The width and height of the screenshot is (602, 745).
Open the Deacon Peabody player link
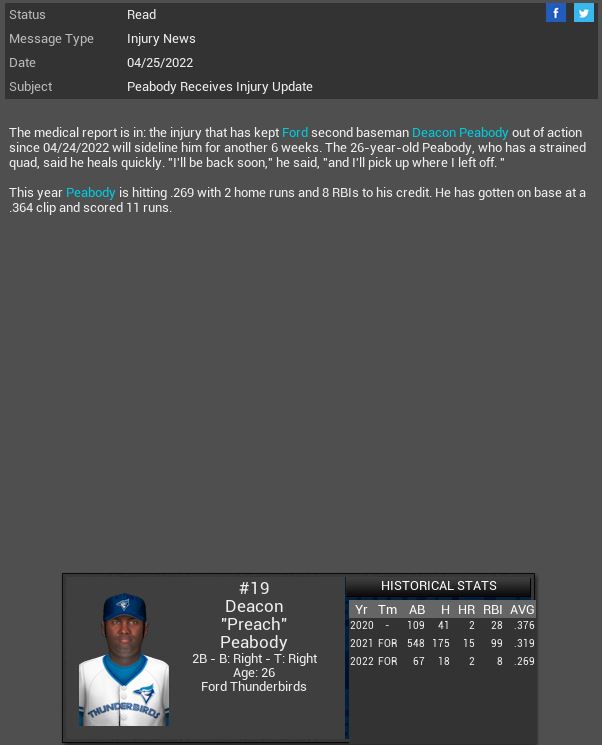tap(460, 132)
